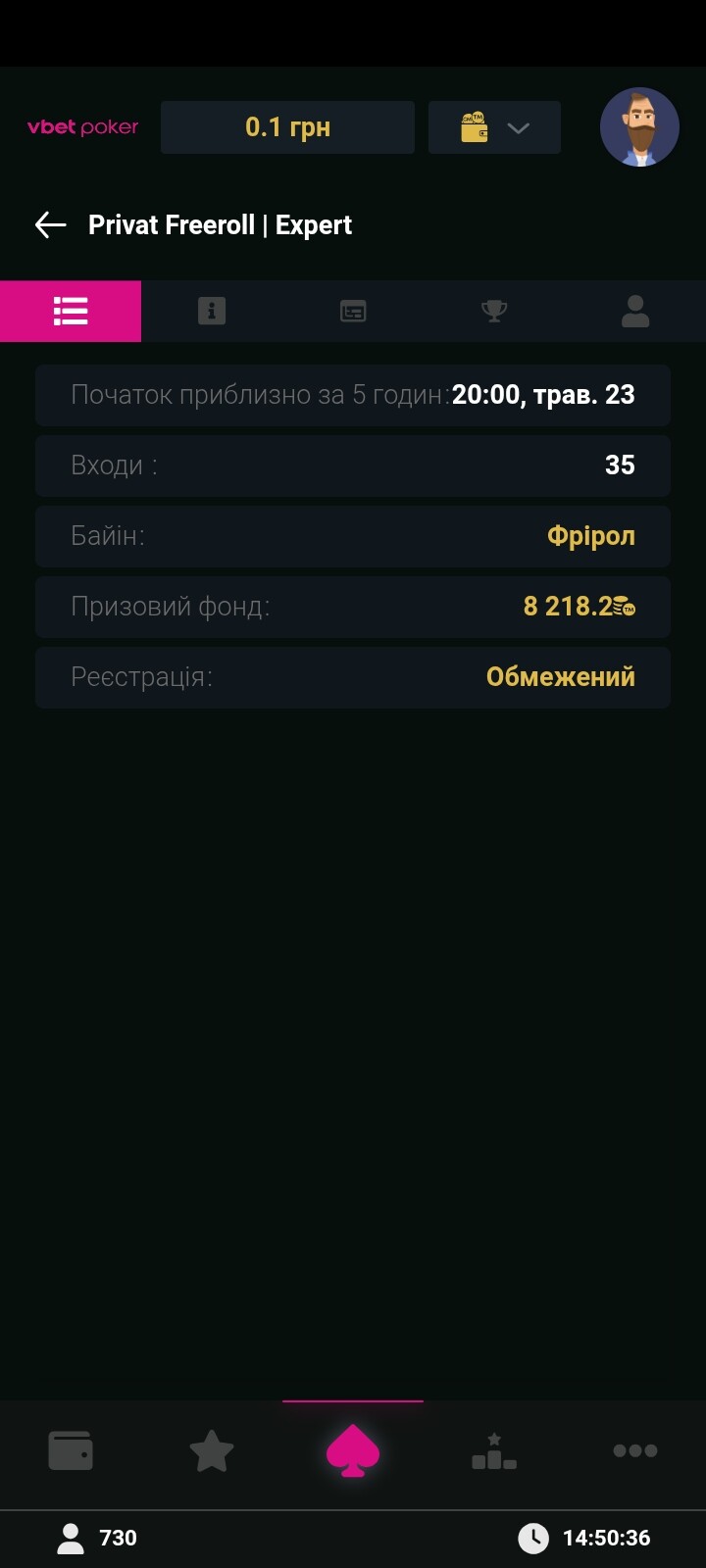Open favorites star in bottom navigation
Image resolution: width=706 pixels, height=1568 pixels.
click(x=212, y=1450)
